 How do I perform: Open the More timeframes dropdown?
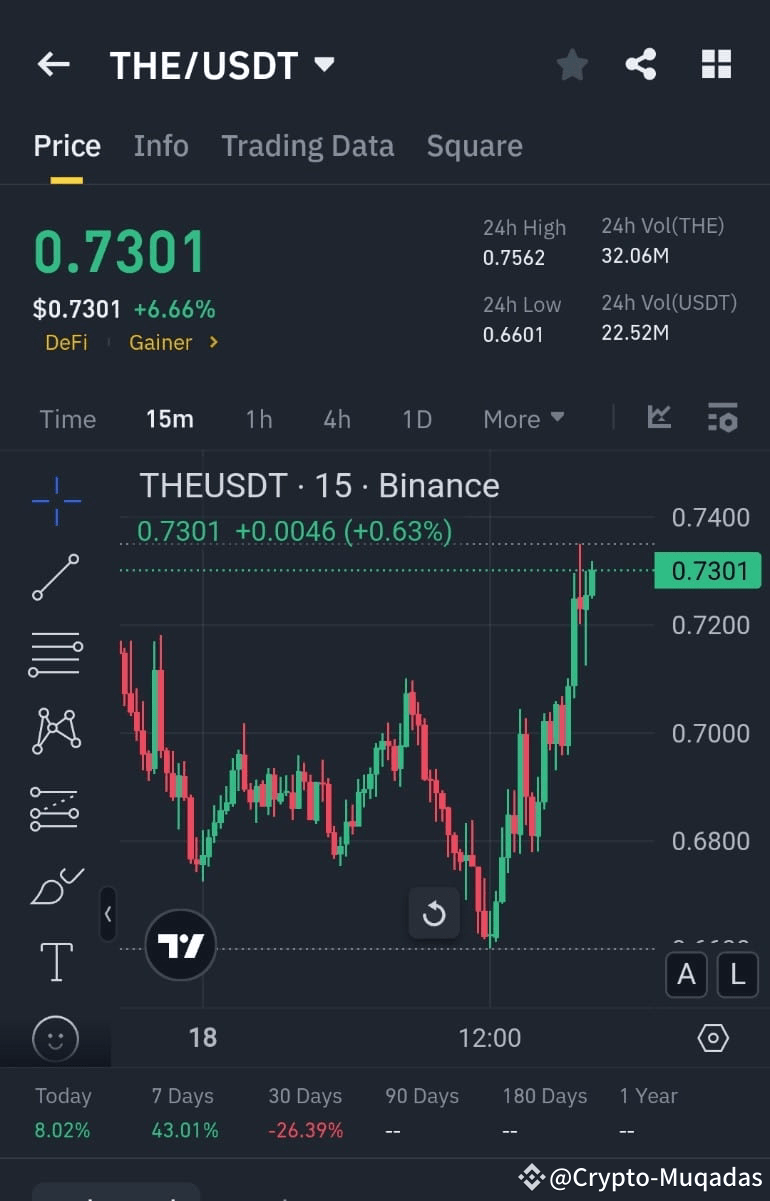(x=523, y=419)
